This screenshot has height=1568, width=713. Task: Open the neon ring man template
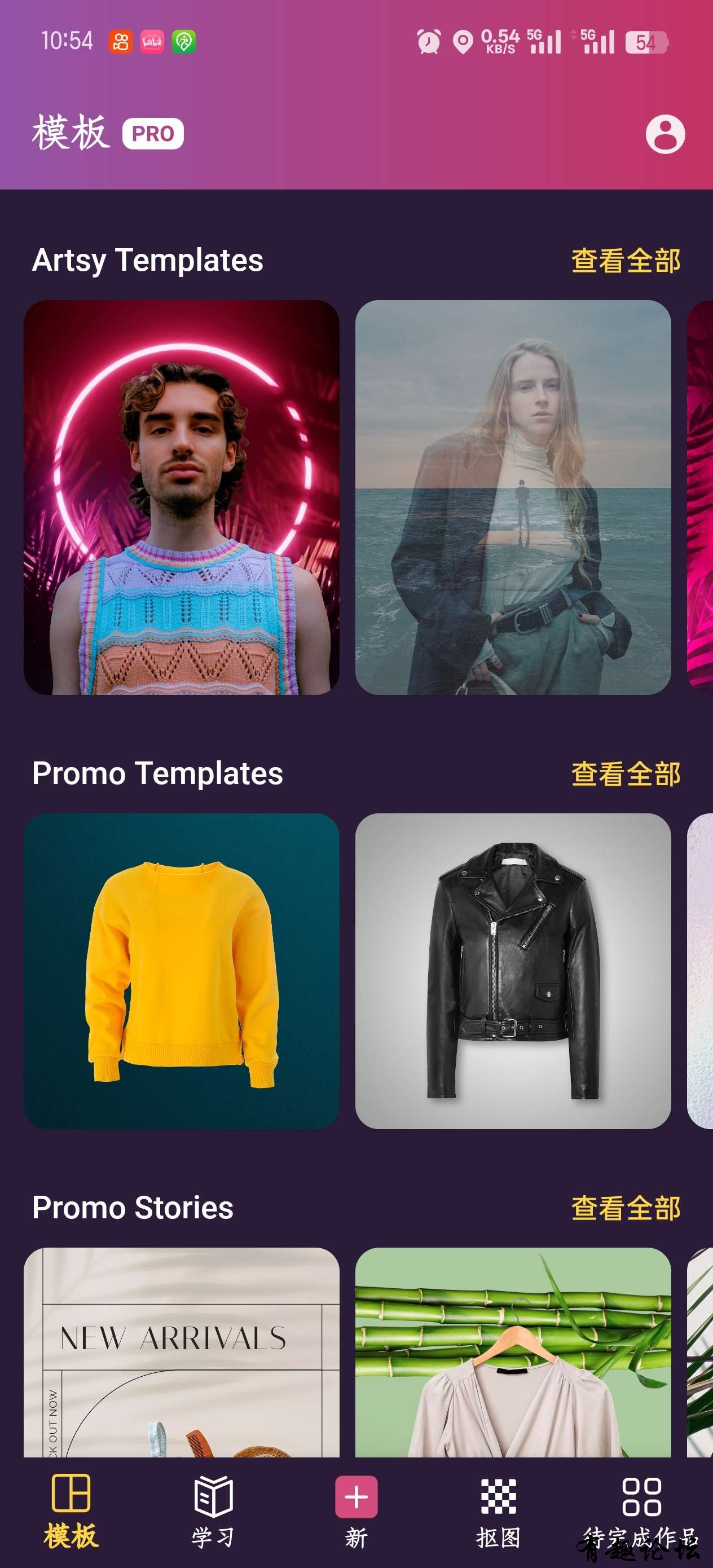182,497
